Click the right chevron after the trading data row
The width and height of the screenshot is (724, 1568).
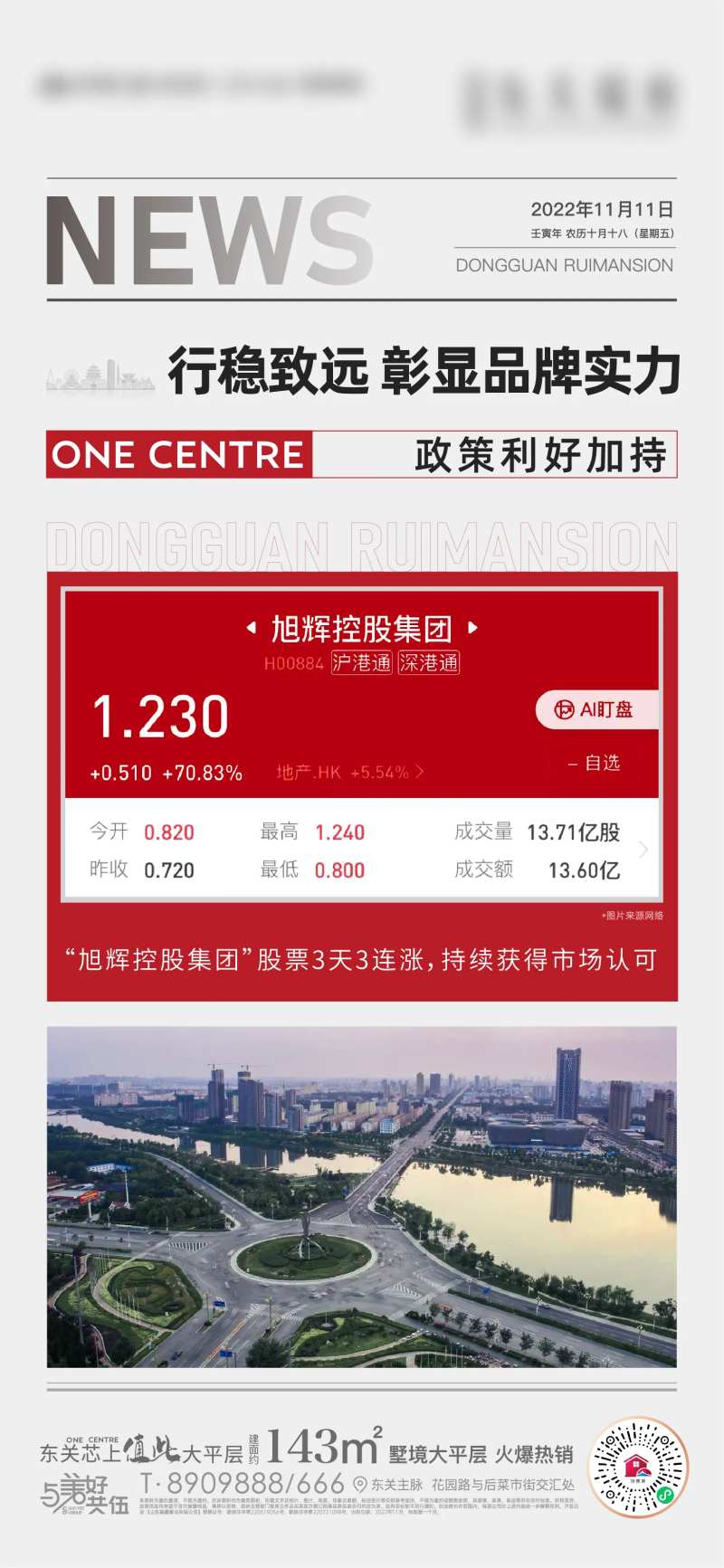tap(643, 850)
